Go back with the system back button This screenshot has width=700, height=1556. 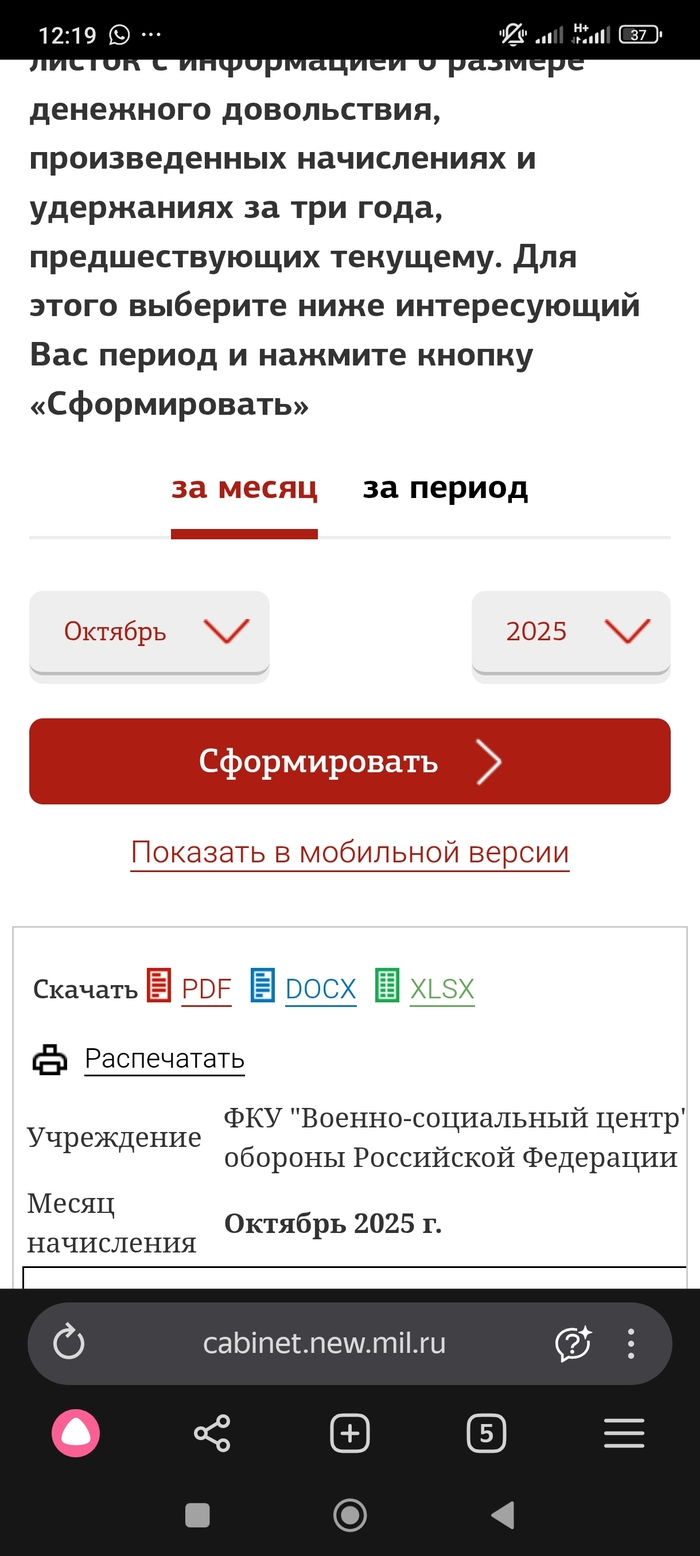(502, 1515)
